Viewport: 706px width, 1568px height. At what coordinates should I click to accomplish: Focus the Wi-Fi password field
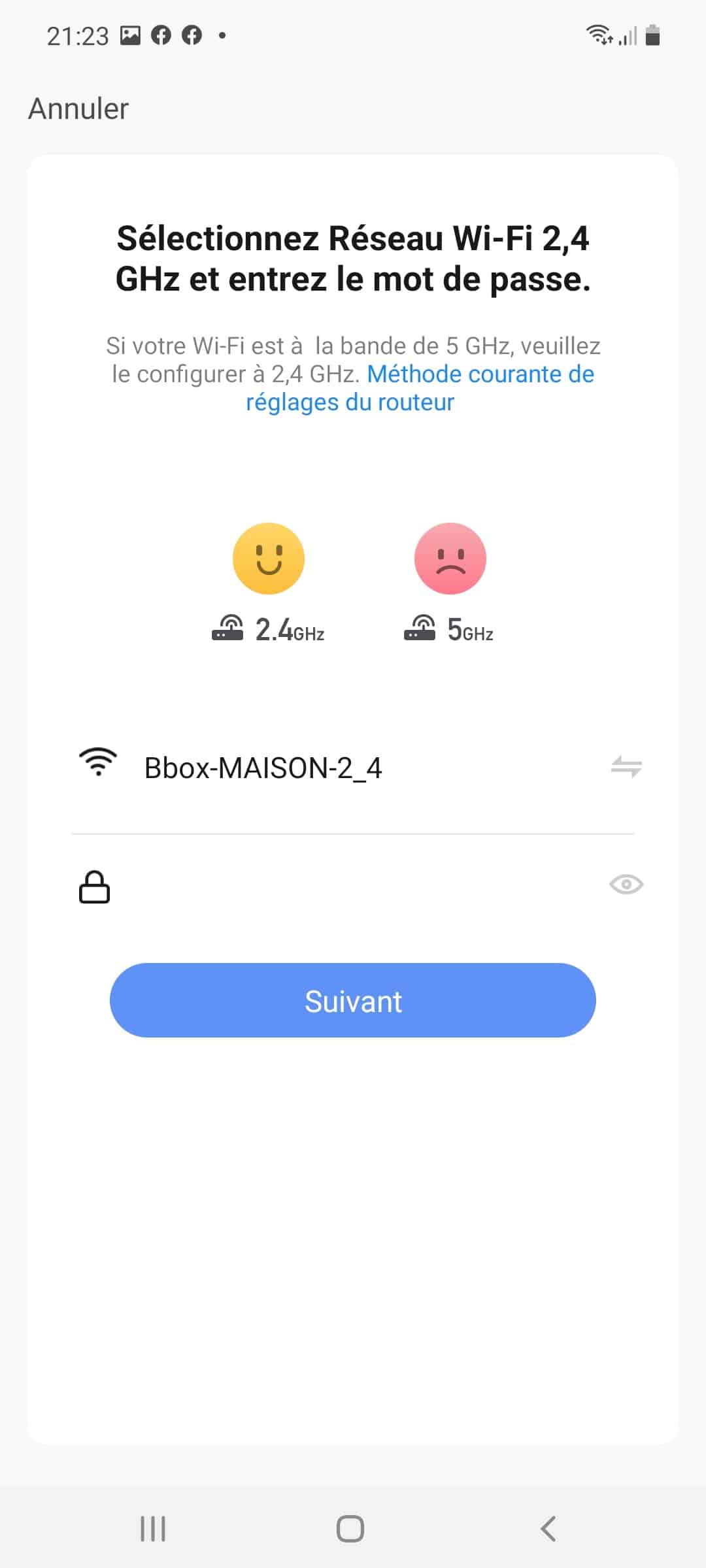[x=353, y=885]
